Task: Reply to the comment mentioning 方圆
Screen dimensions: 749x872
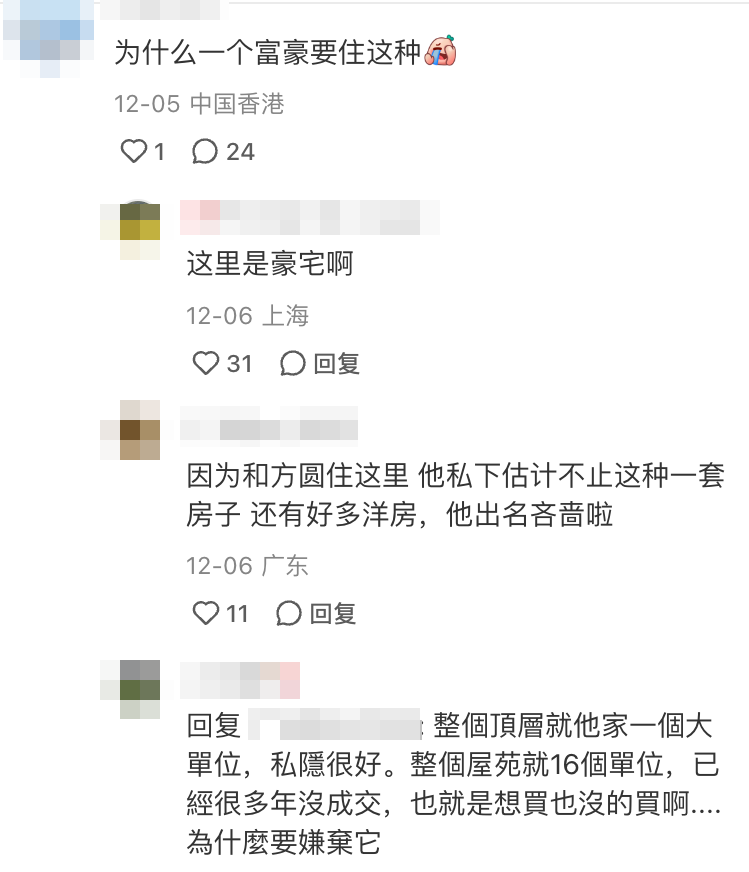Action: pyautogui.click(x=317, y=613)
